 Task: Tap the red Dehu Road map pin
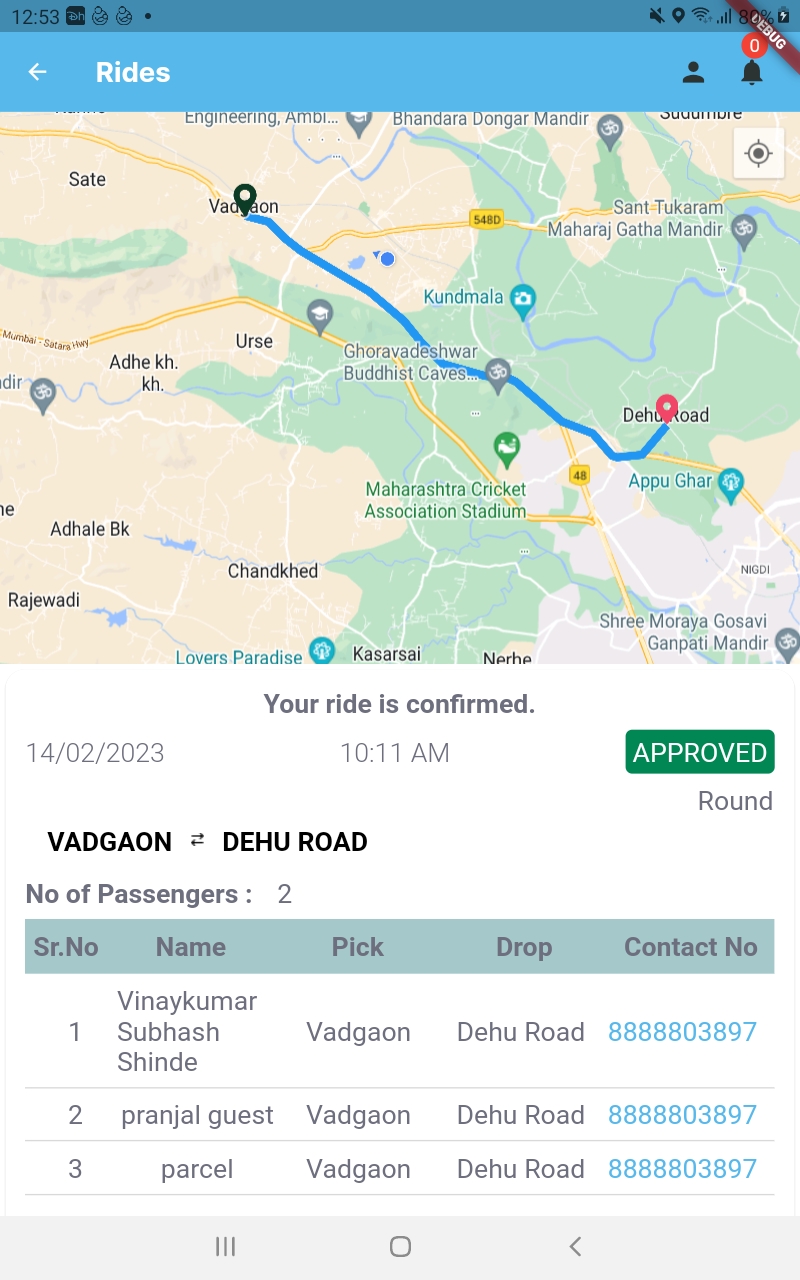coord(666,410)
